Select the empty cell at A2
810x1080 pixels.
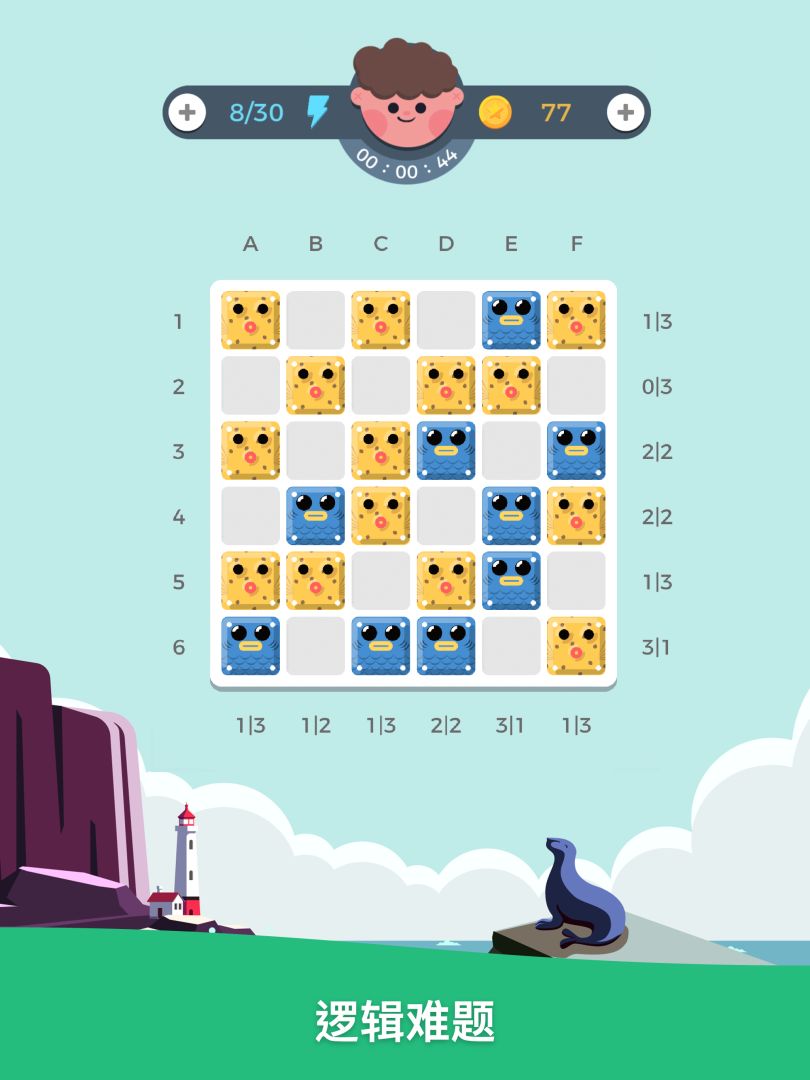(x=250, y=385)
